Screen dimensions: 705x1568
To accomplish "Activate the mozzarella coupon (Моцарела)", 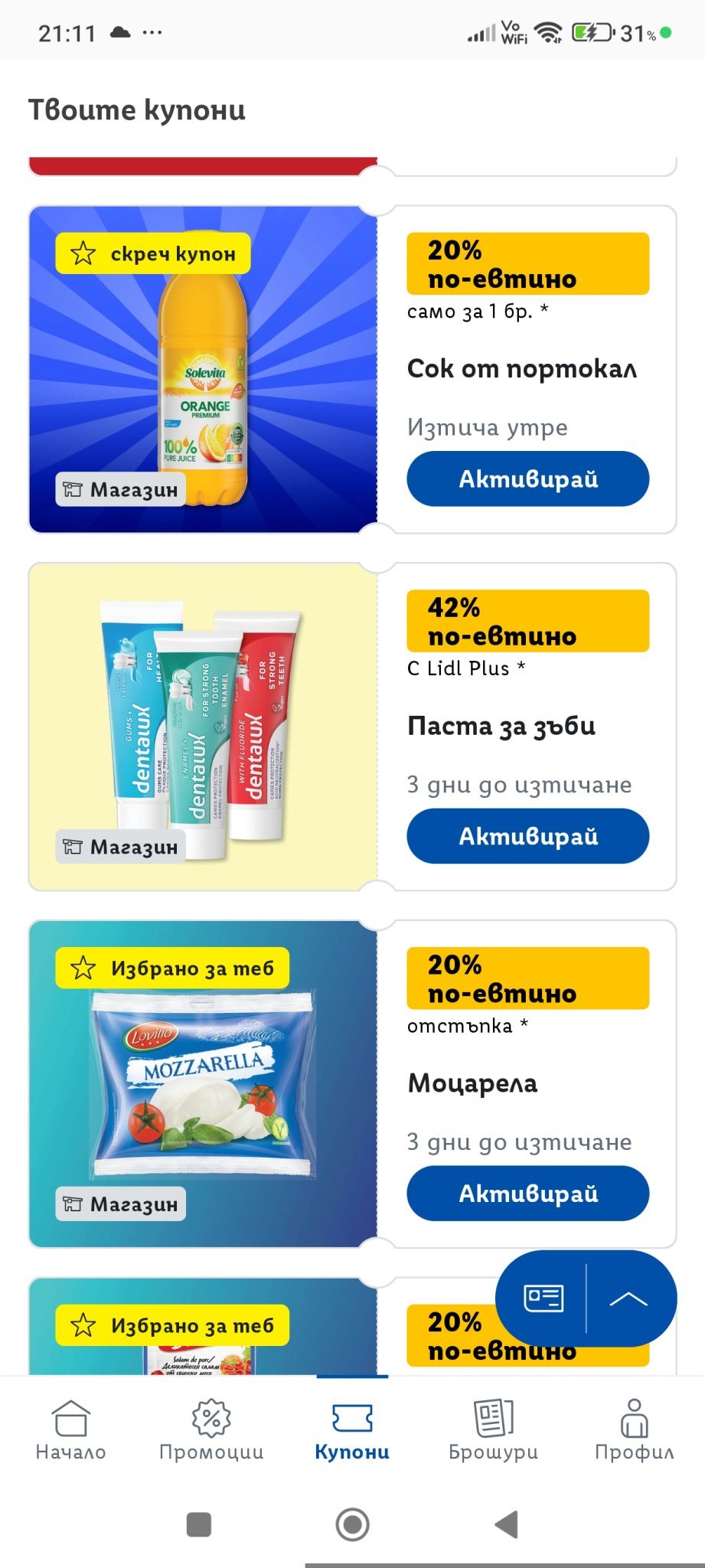I will point(527,1193).
